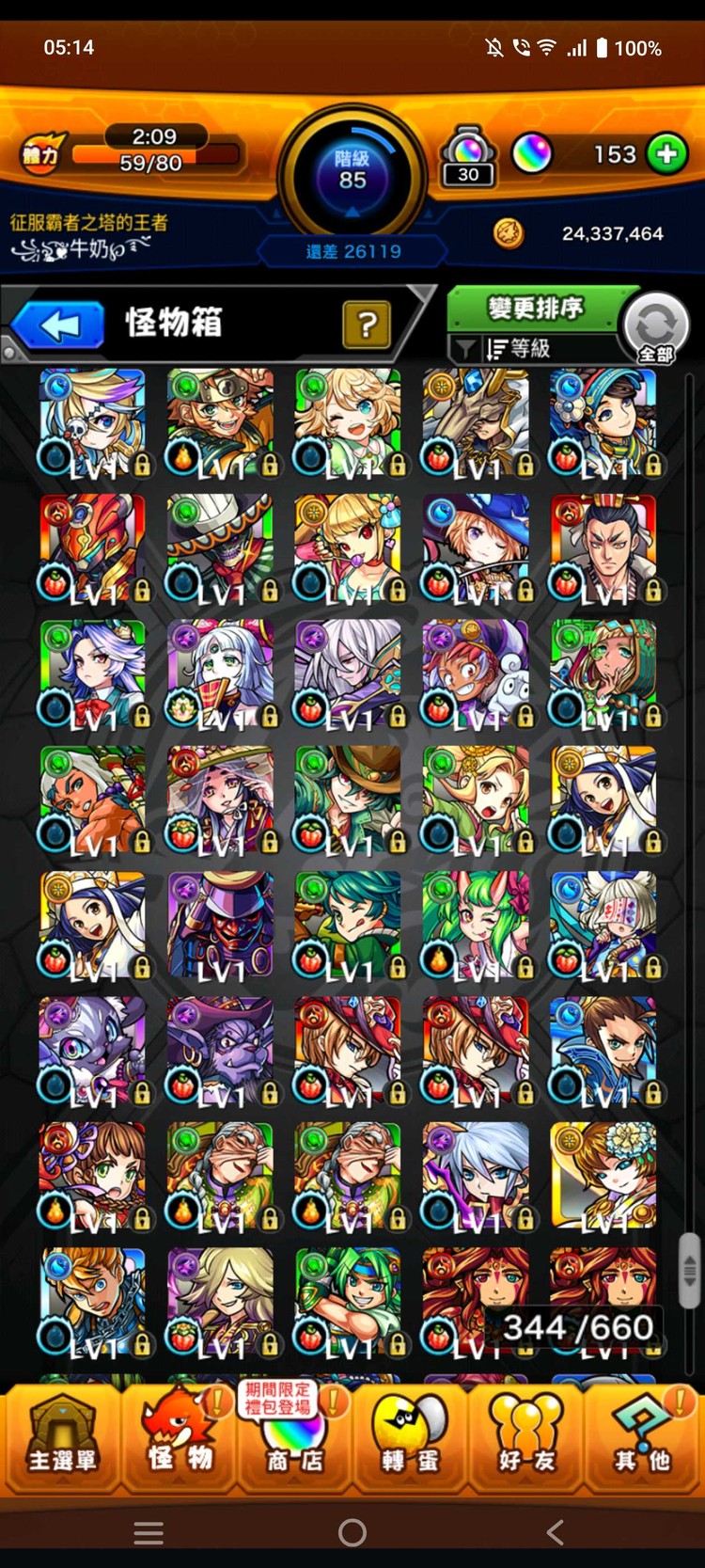
Task: Open the 主選單 main menu tab
Action: pyautogui.click(x=62, y=1434)
